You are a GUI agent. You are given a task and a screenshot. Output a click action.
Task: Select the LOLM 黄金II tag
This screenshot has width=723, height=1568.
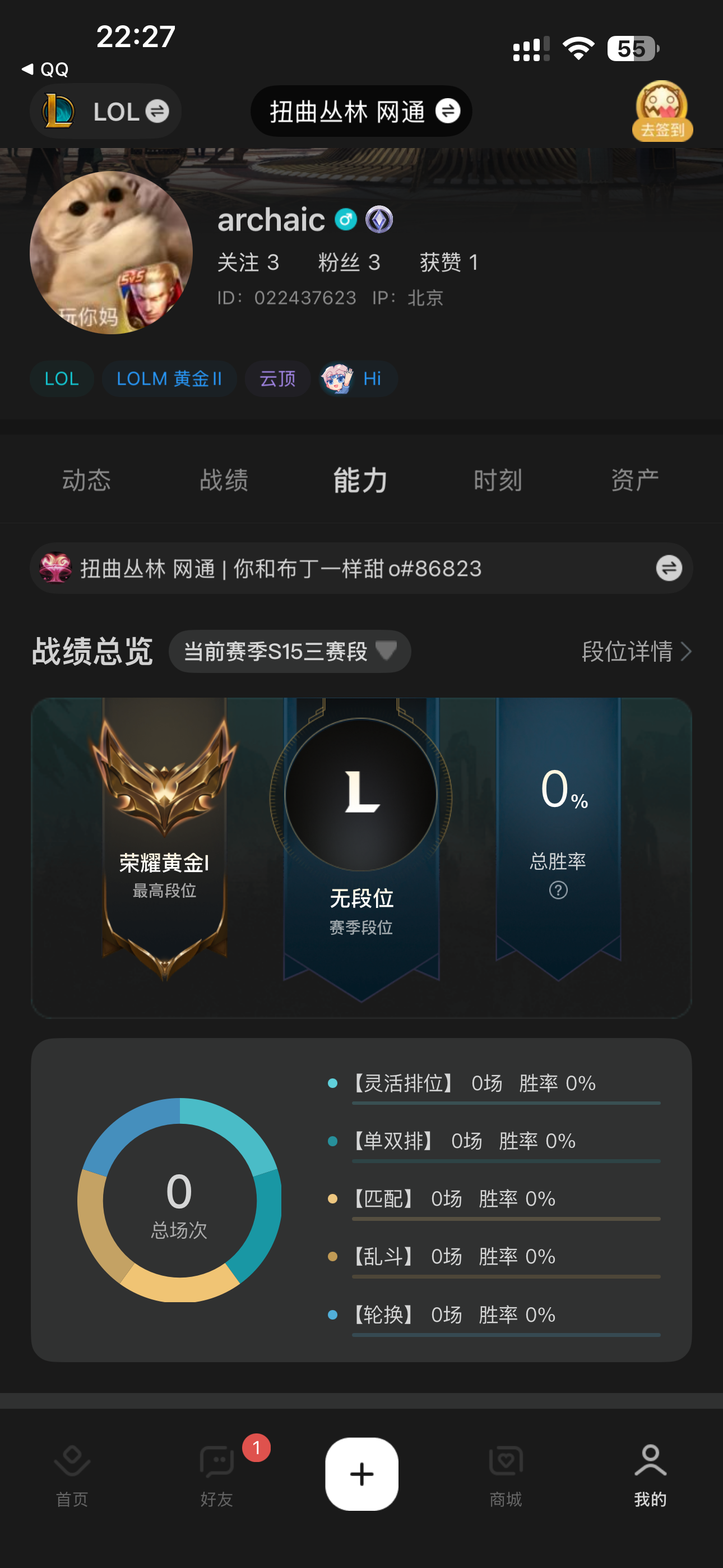pyautogui.click(x=169, y=379)
